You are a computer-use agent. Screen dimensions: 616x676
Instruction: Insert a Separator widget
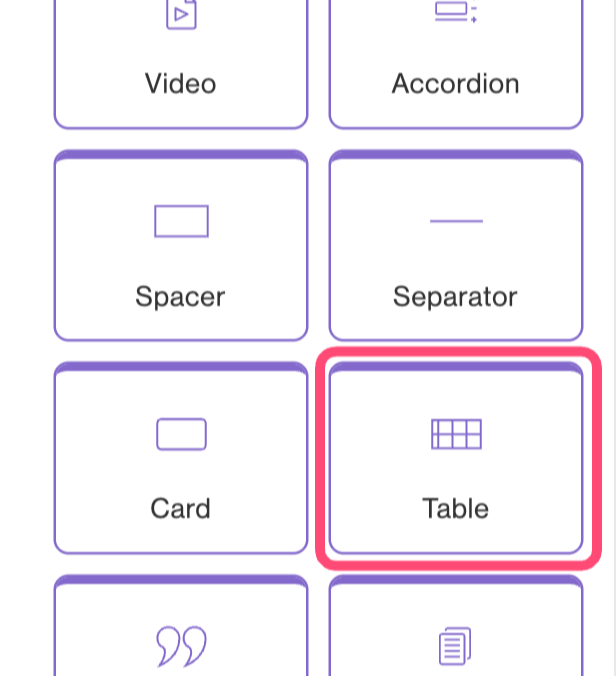point(456,248)
